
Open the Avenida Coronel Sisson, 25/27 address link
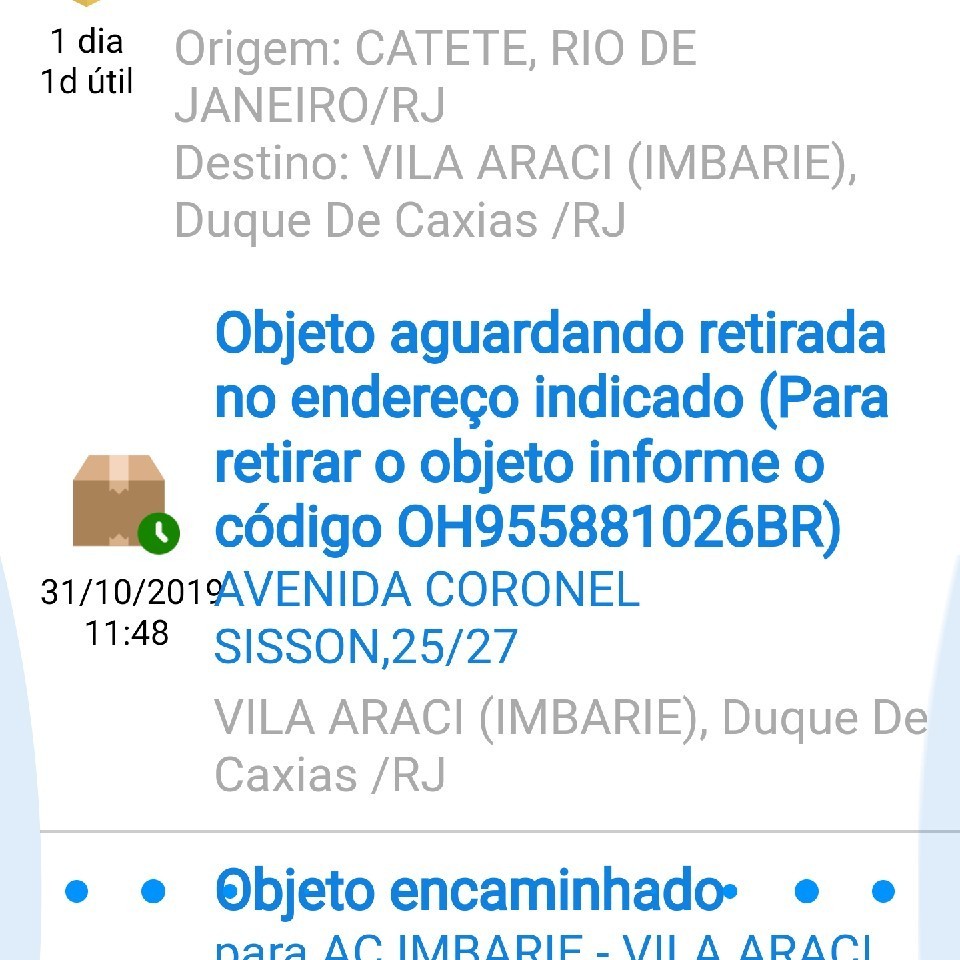(427, 619)
